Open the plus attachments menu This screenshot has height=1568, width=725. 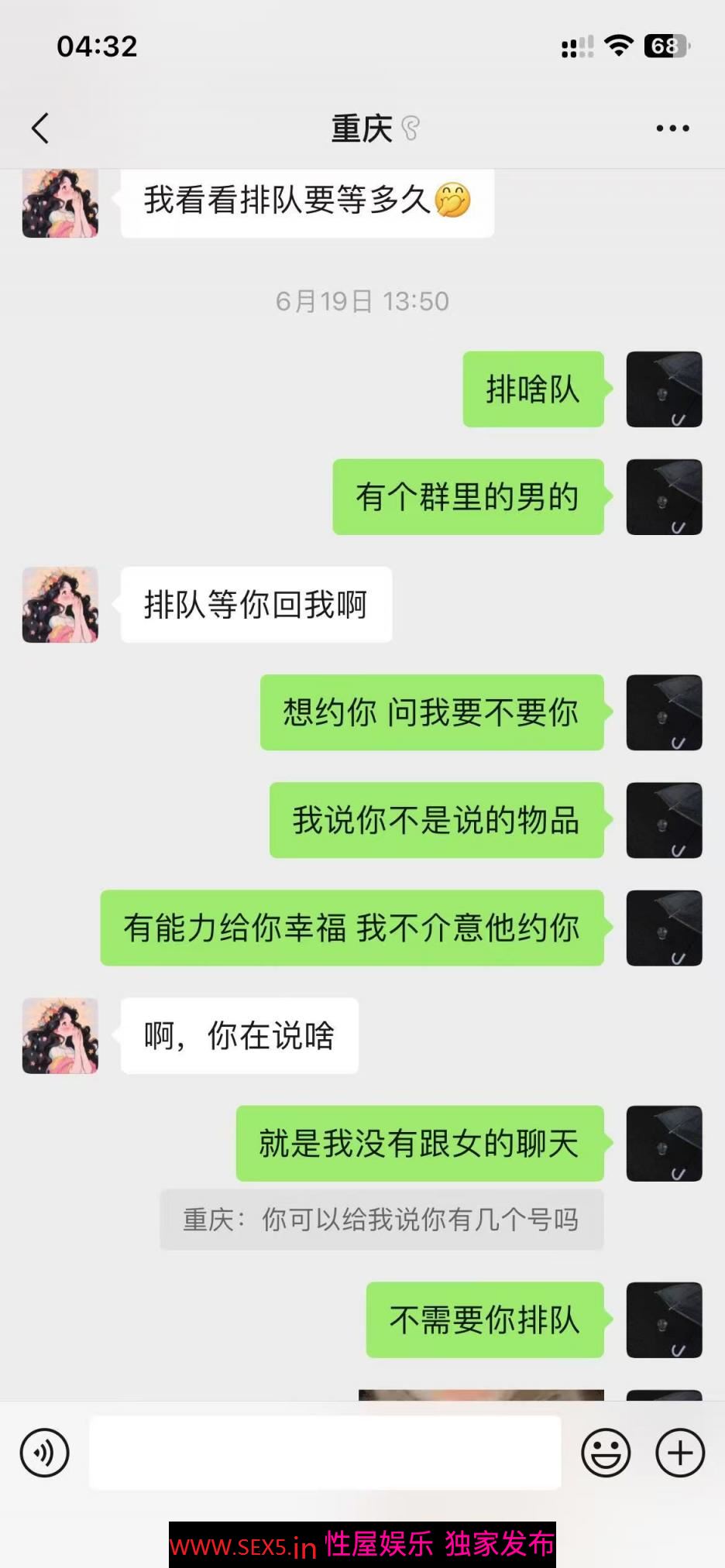pos(680,1453)
